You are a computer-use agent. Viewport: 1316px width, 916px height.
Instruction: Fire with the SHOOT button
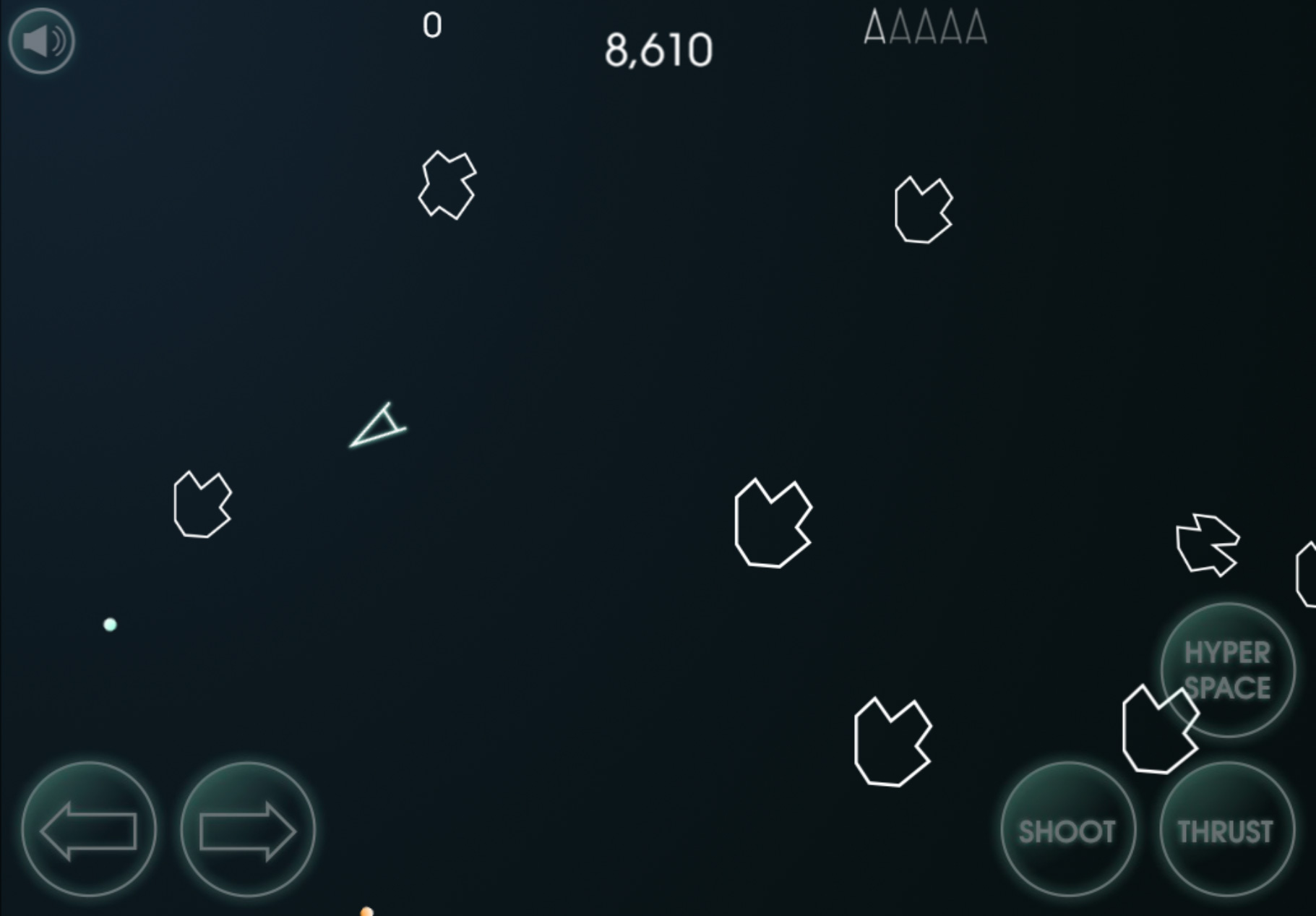[x=1067, y=831]
